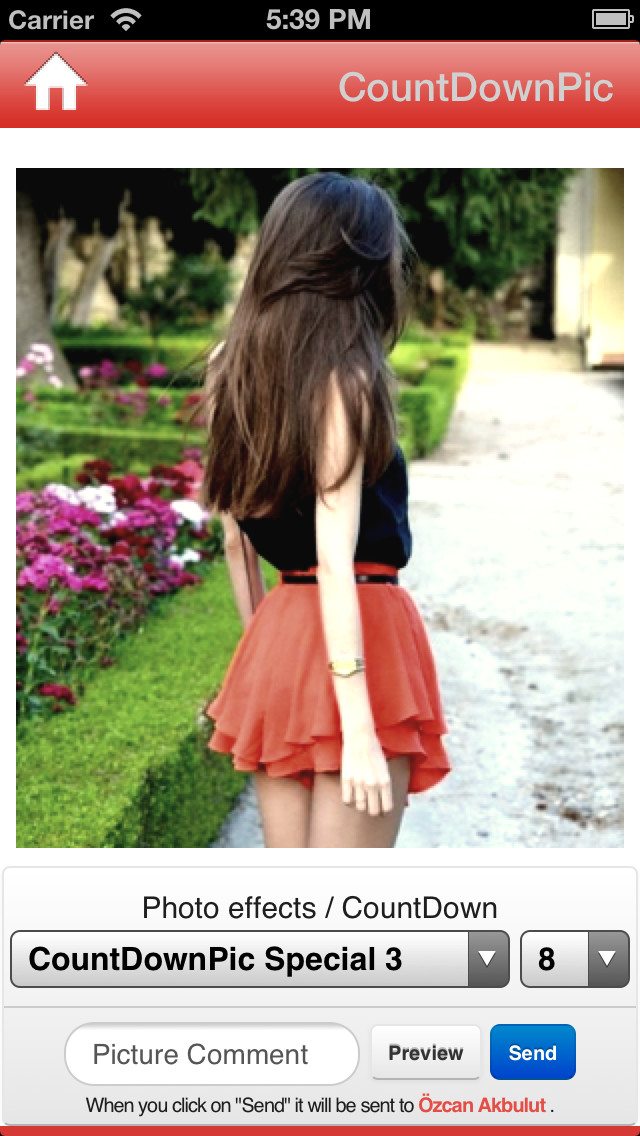Preview the photo with effect
Image resolution: width=640 pixels, height=1136 pixels.
pyautogui.click(x=425, y=1052)
